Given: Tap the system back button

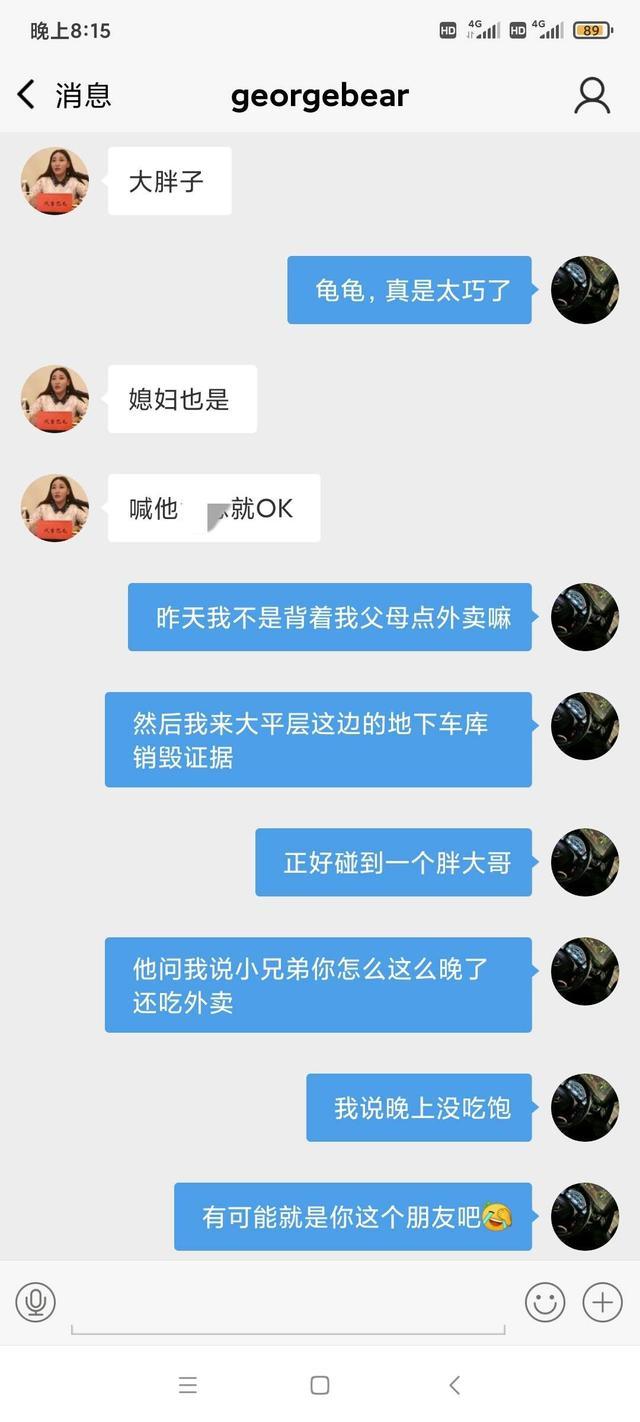Looking at the screenshot, I should pos(455,1385).
